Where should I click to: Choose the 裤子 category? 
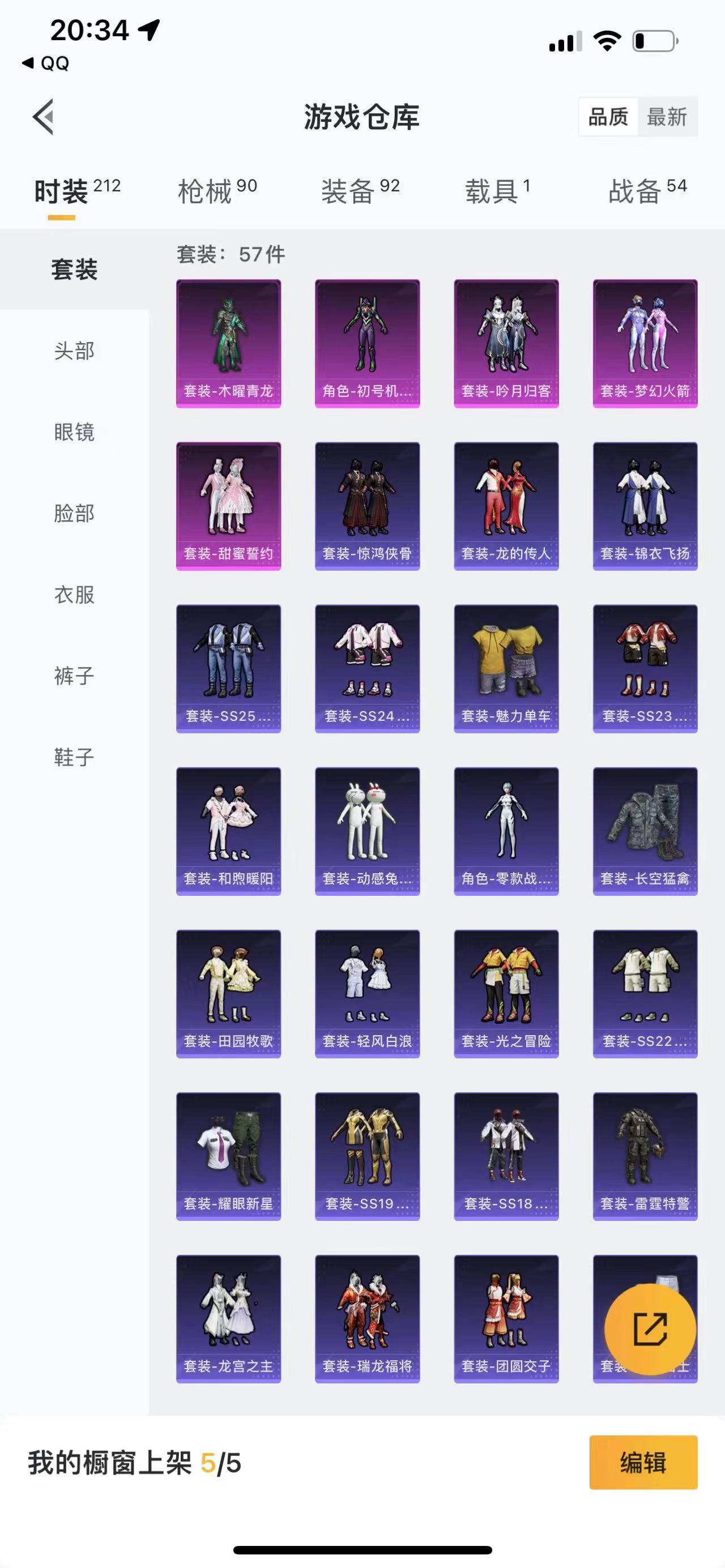click(74, 676)
